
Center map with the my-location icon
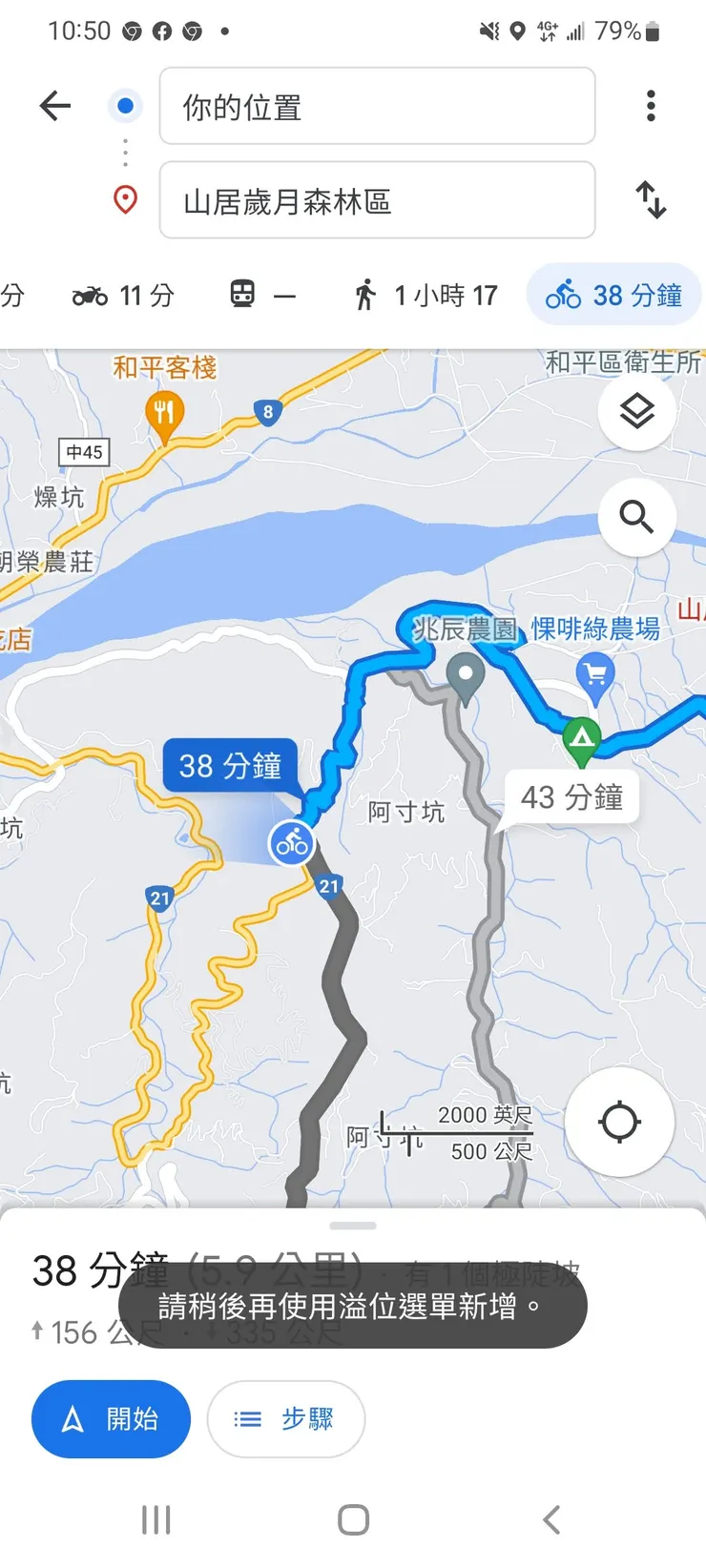[619, 1123]
